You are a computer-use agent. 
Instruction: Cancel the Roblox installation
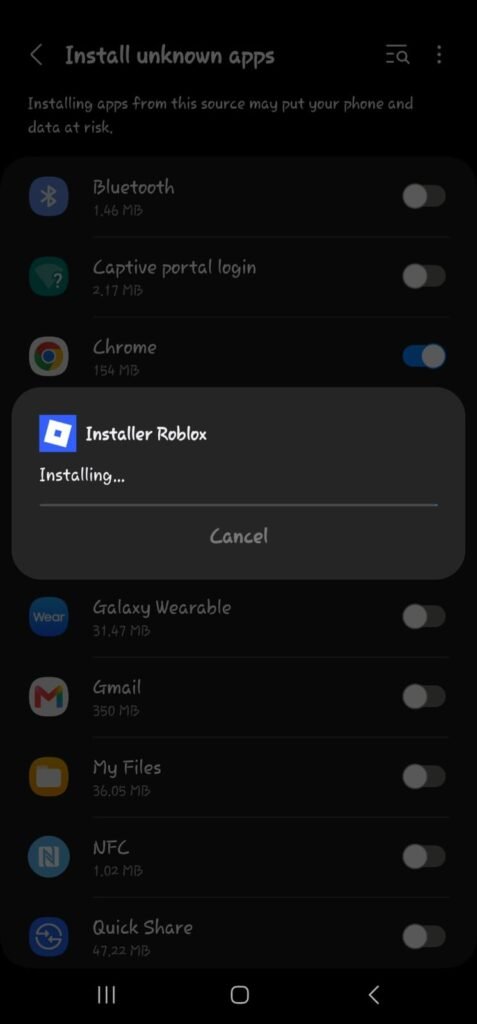[238, 536]
